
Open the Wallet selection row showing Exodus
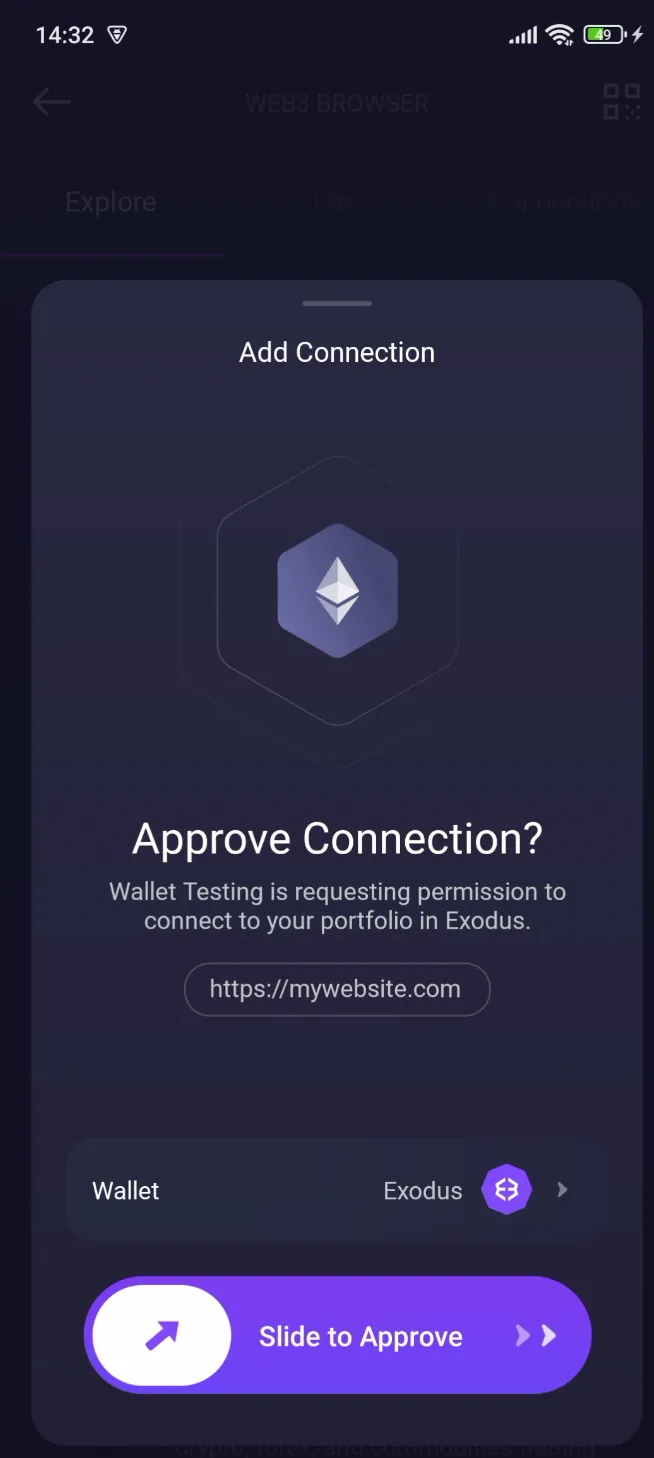[337, 1190]
